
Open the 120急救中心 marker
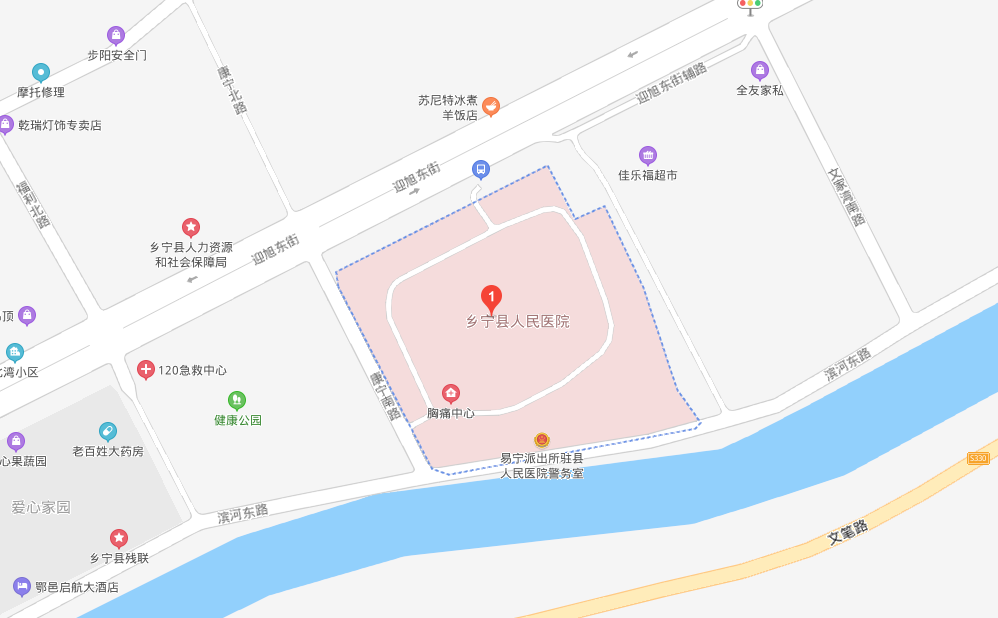pyautogui.click(x=146, y=370)
